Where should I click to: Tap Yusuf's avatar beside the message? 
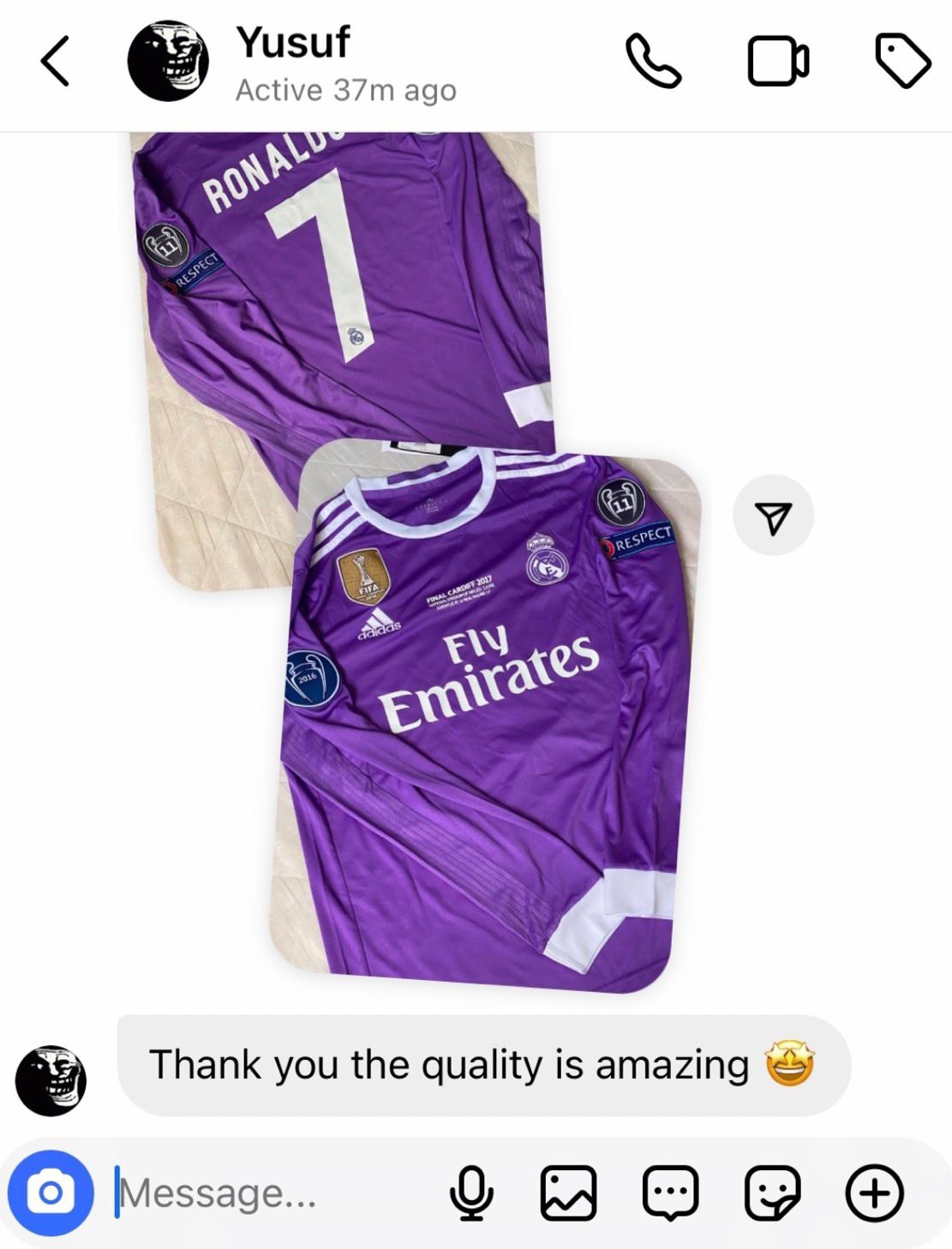point(51,1080)
